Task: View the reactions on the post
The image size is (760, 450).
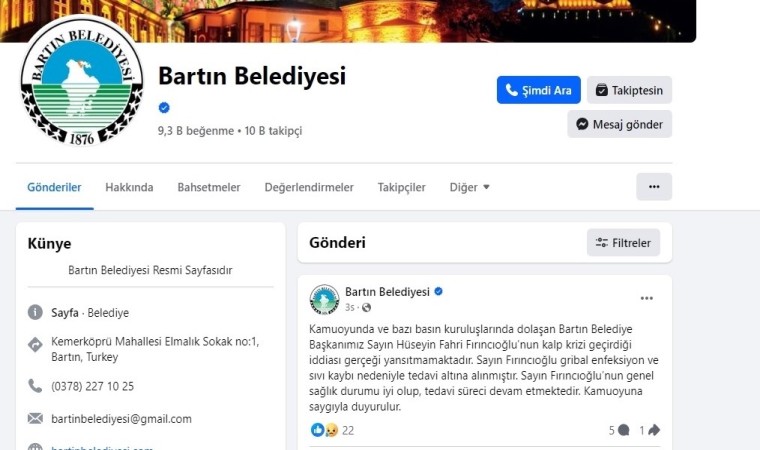Action: [x=333, y=430]
